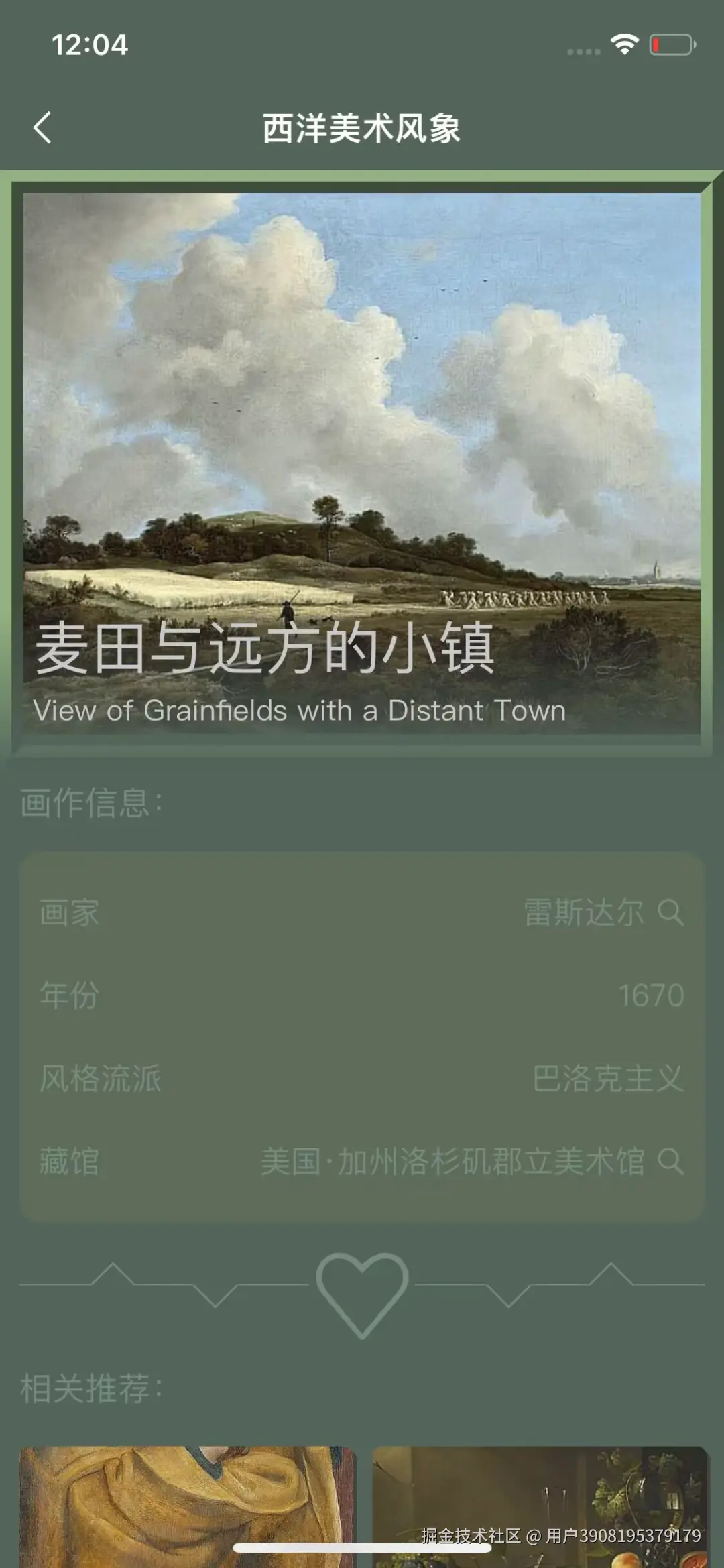Viewport: 724px width, 1568px height.
Task: Like this painting with the heart icon
Action: pyautogui.click(x=362, y=1292)
